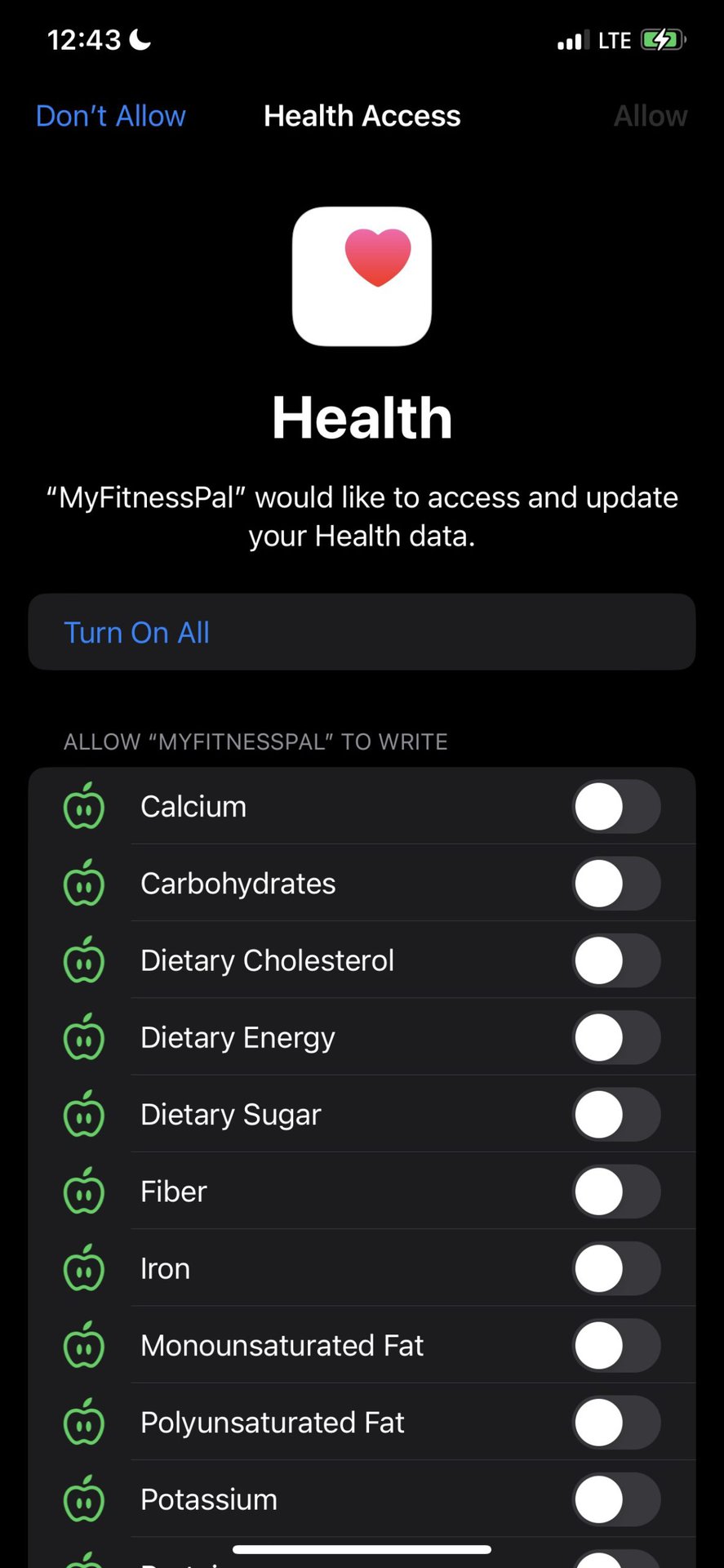This screenshot has height=1568, width=724.
Task: Toggle Monounsaturated Fat on
Action: click(x=616, y=1346)
